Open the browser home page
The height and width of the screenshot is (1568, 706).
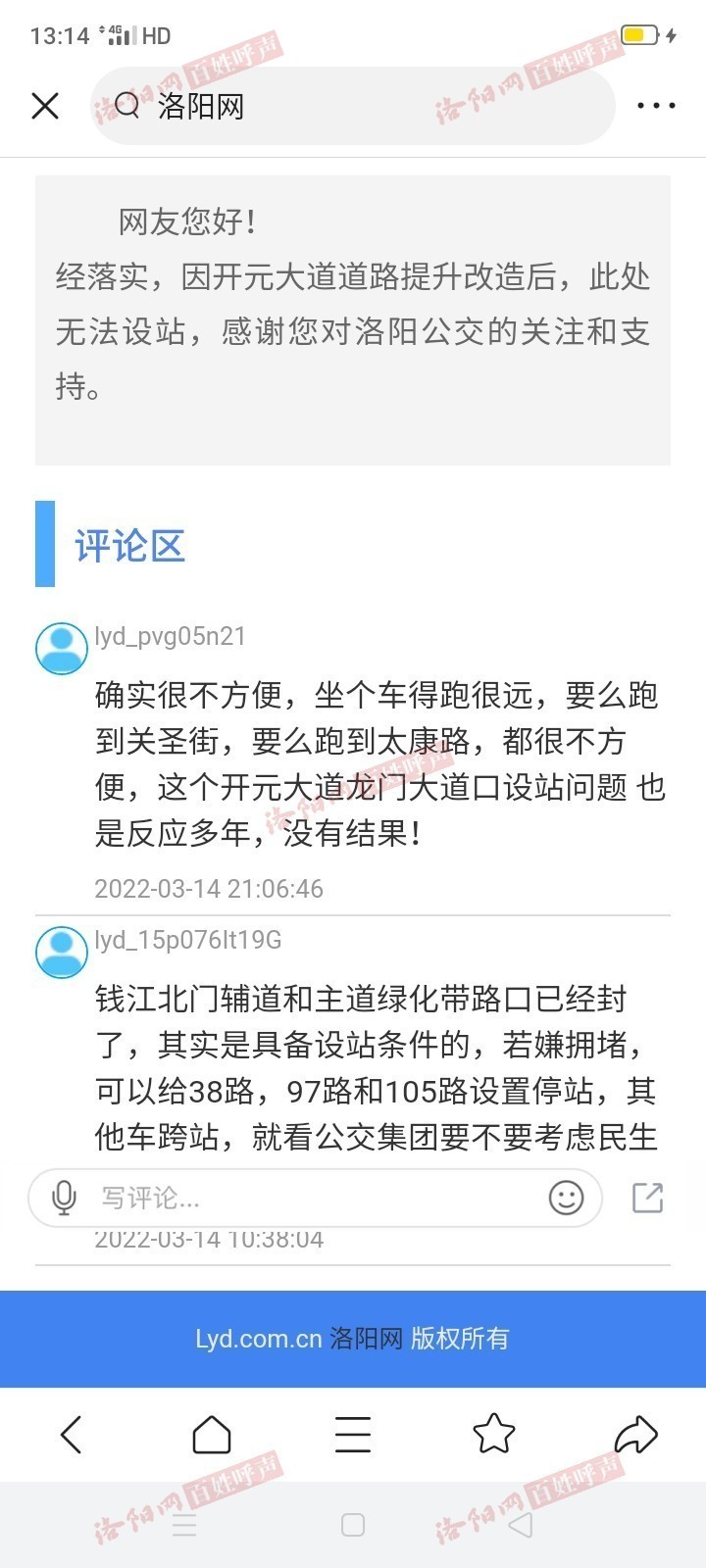pyautogui.click(x=212, y=1435)
